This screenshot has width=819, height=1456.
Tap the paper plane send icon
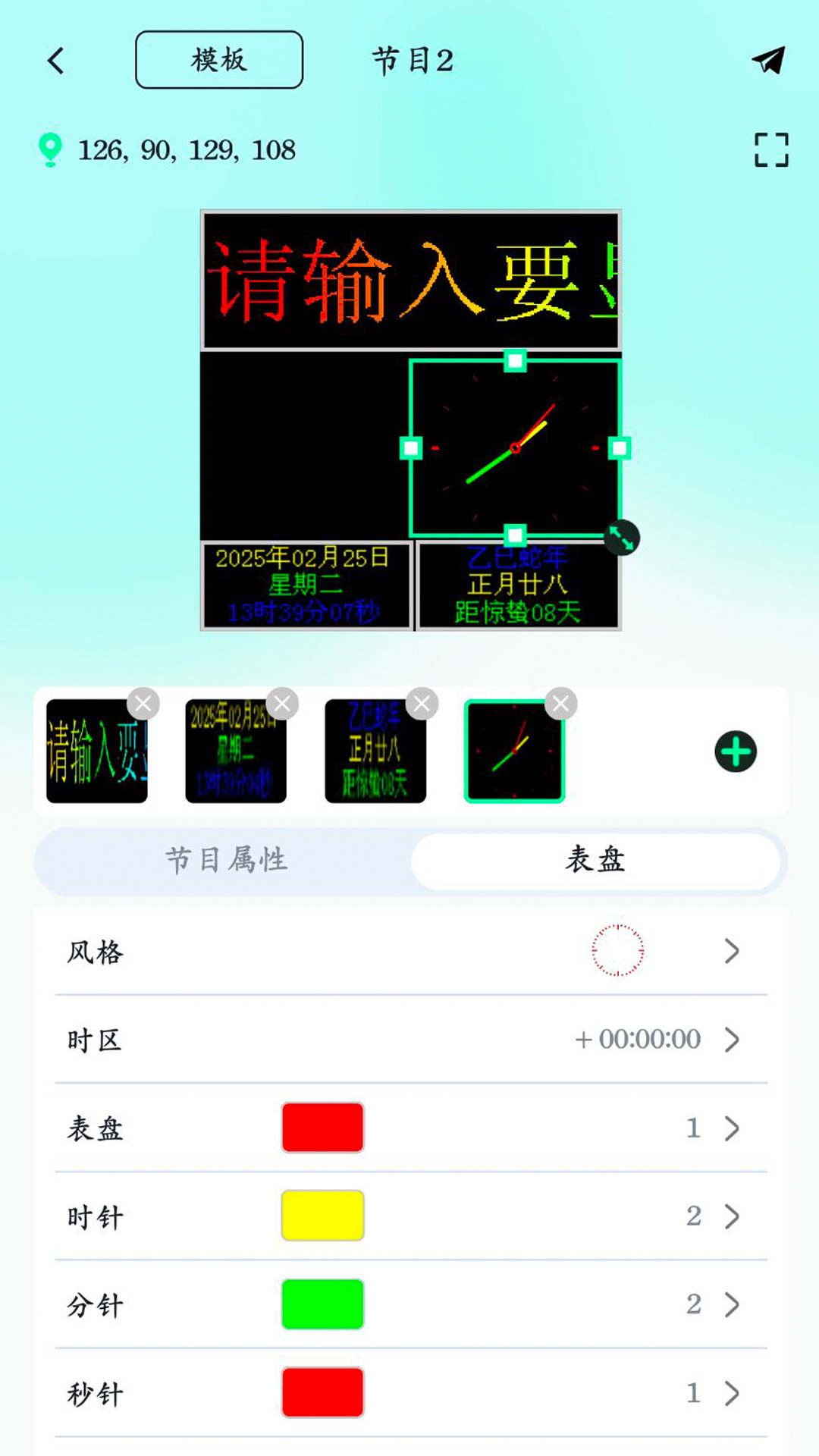click(767, 61)
